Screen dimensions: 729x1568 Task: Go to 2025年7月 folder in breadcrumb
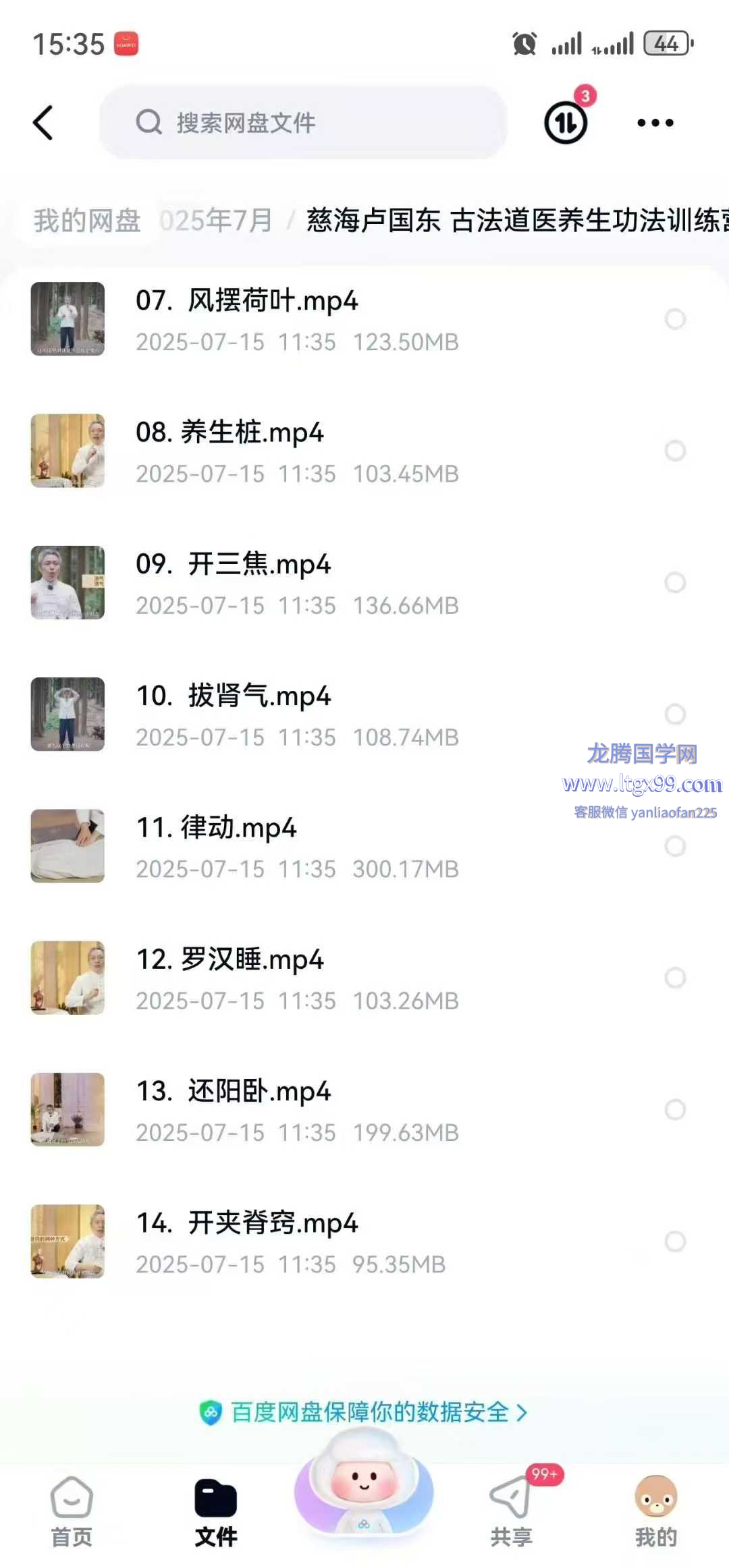[x=216, y=221]
